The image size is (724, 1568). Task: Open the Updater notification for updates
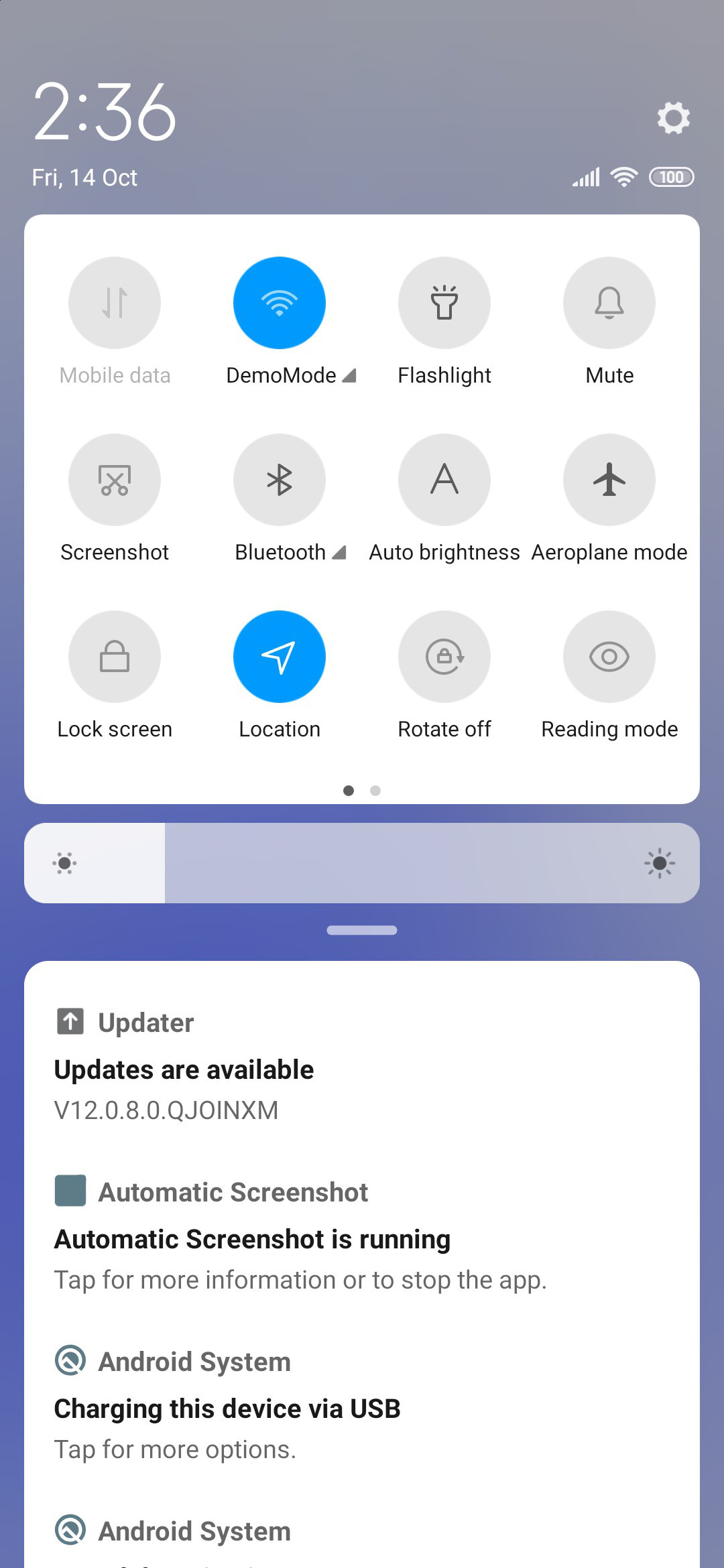pos(362,1065)
